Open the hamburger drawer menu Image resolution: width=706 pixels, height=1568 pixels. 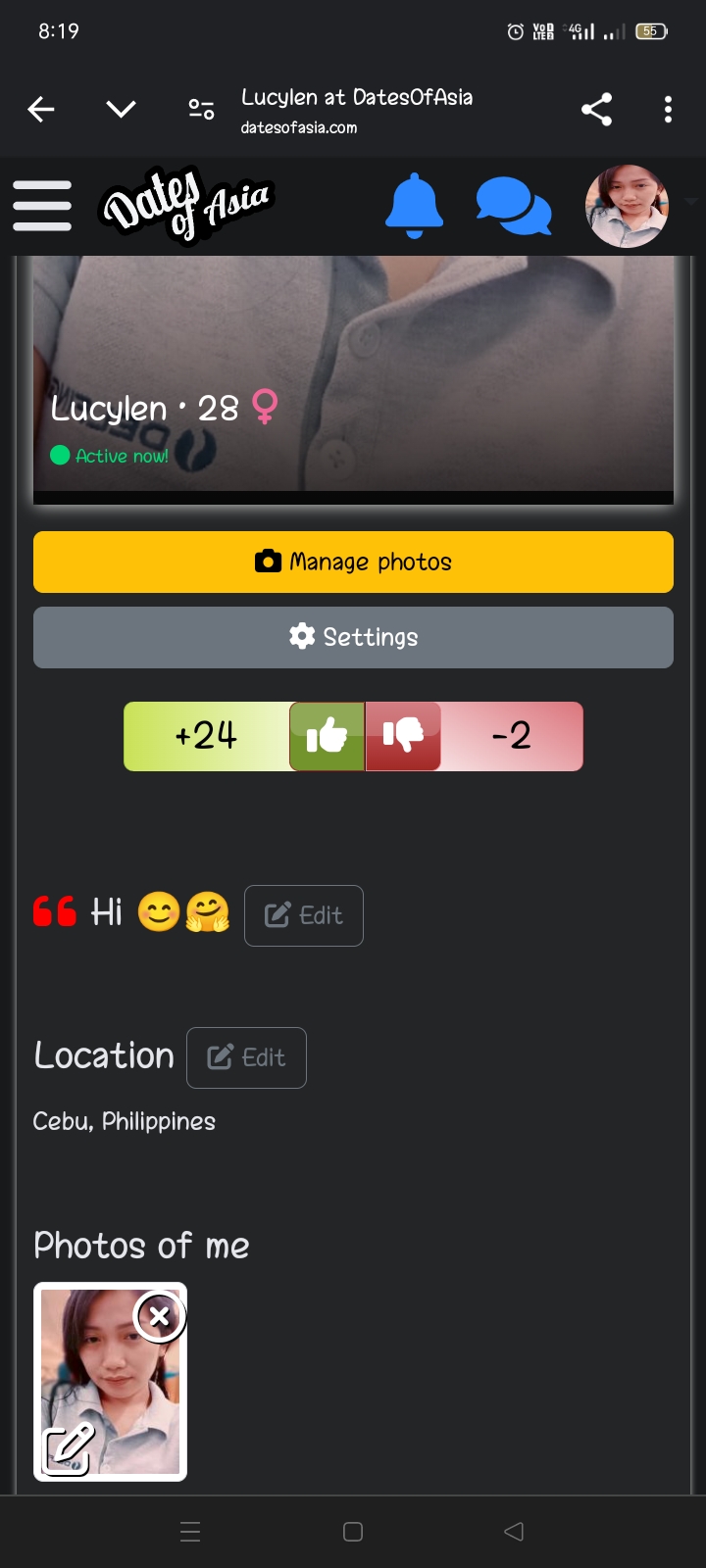42,206
